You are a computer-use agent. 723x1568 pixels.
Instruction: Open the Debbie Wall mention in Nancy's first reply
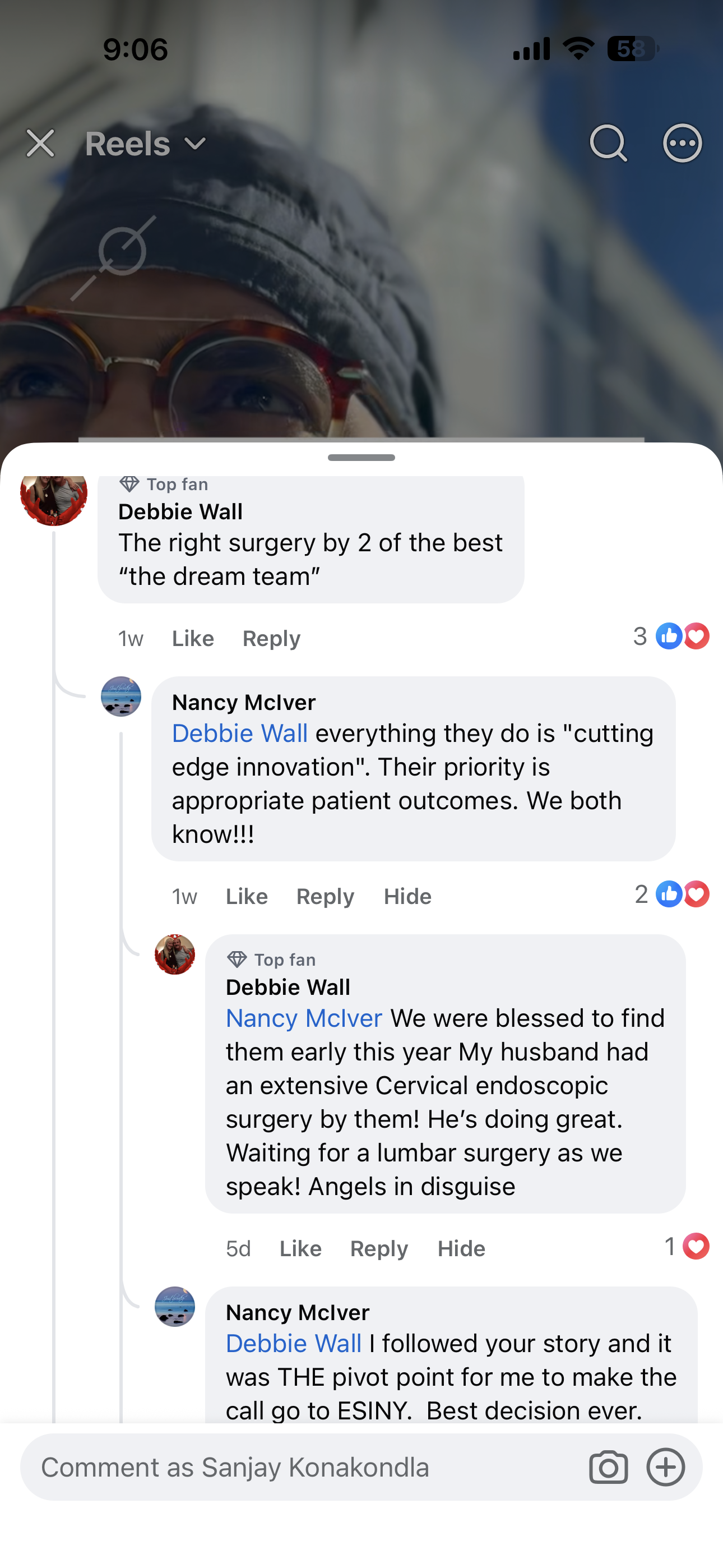pos(240,734)
